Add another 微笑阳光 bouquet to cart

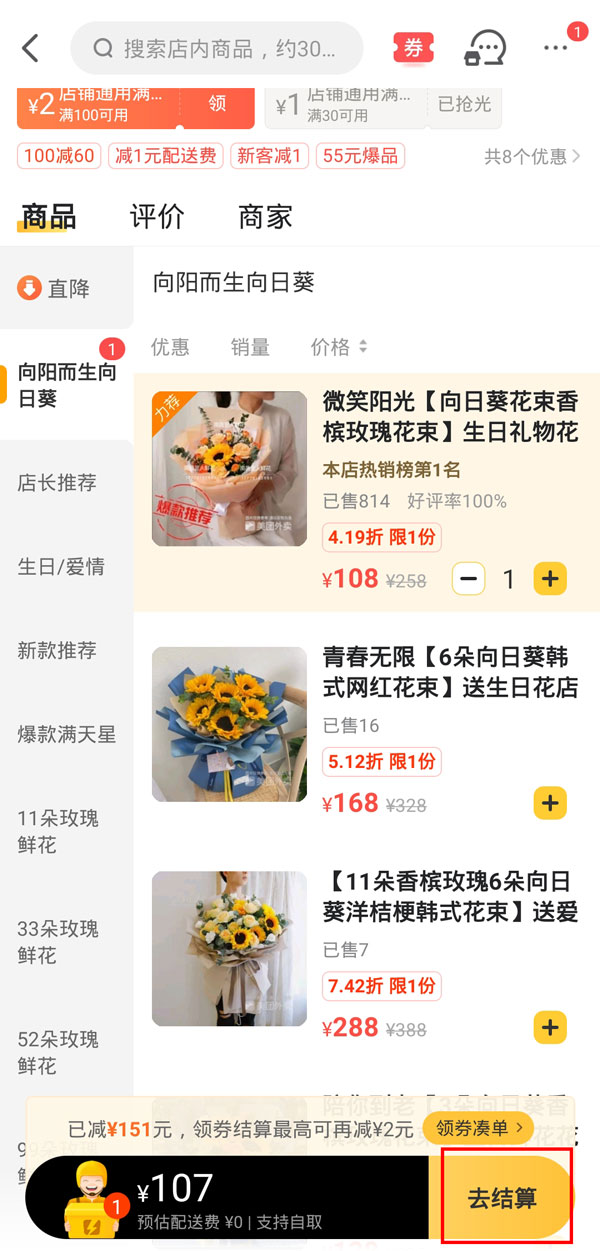click(x=550, y=578)
